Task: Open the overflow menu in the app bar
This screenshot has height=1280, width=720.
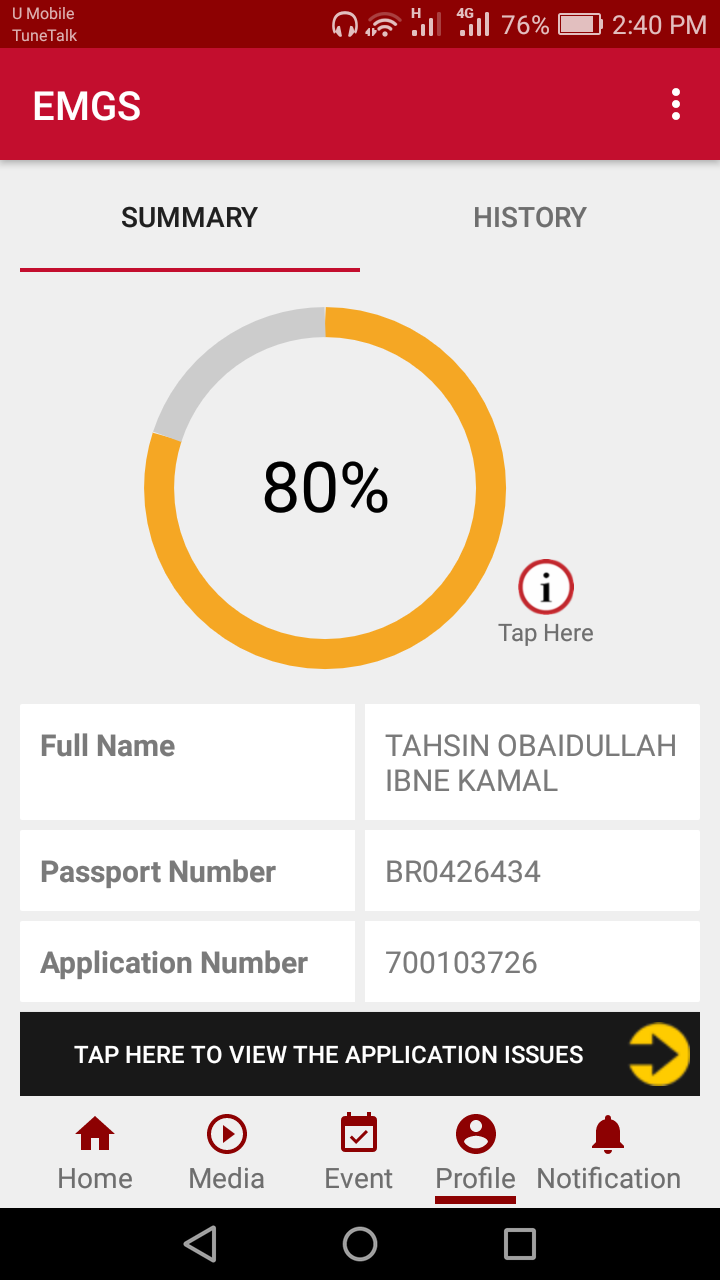Action: tap(676, 105)
